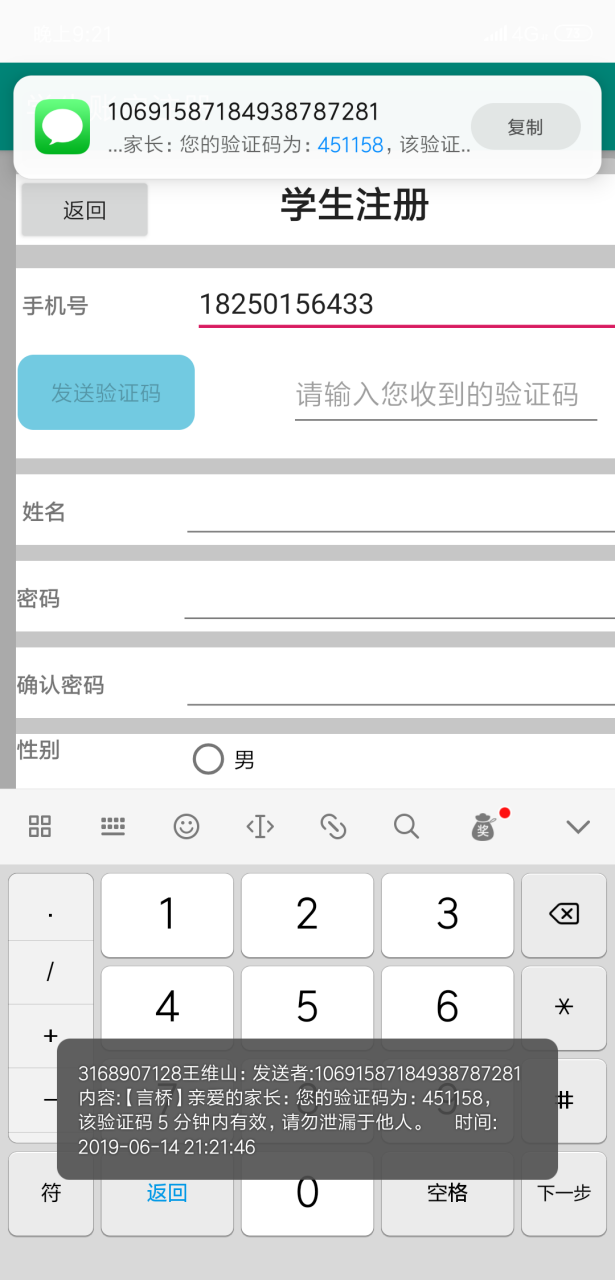
Task: Collapse the keyboard with the down chevron
Action: [x=578, y=826]
